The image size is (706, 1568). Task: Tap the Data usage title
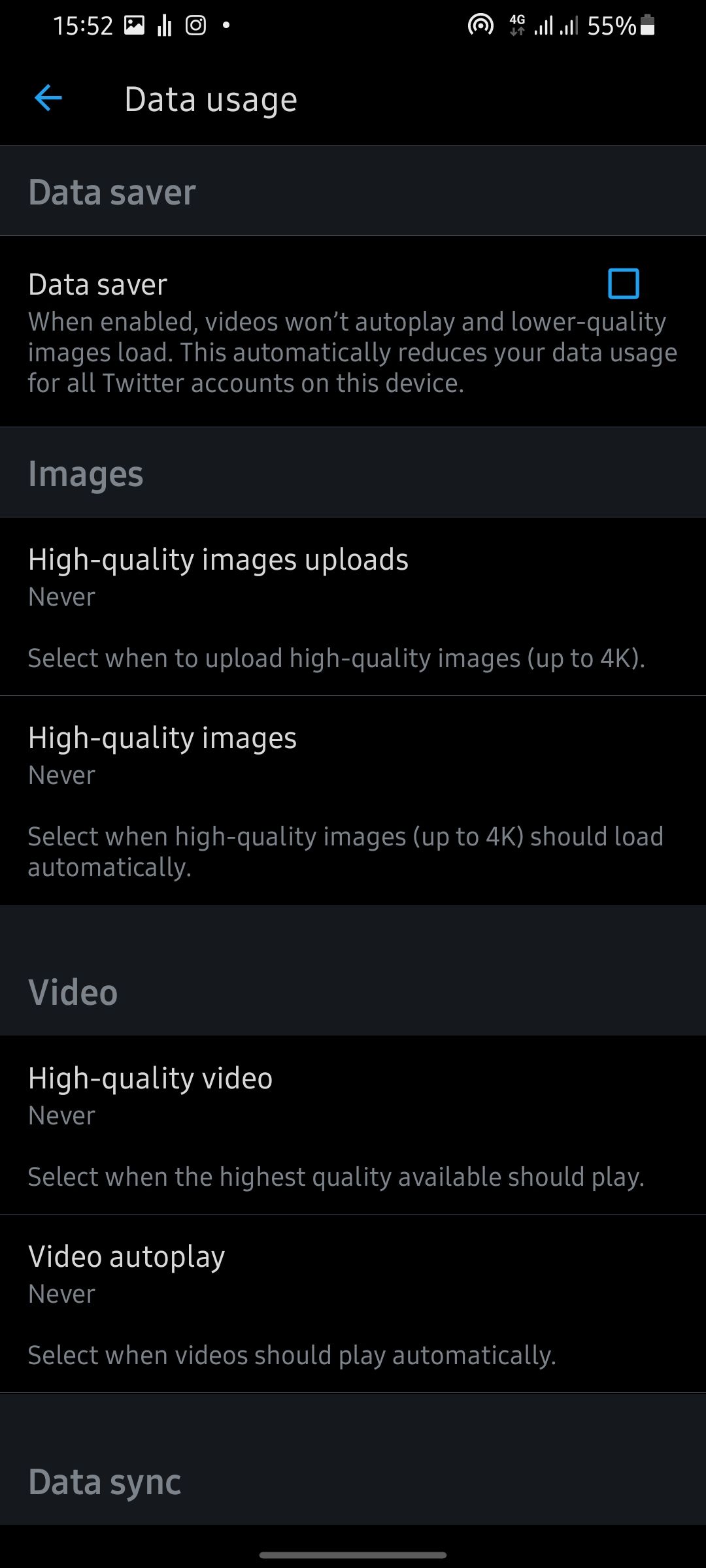point(211,98)
